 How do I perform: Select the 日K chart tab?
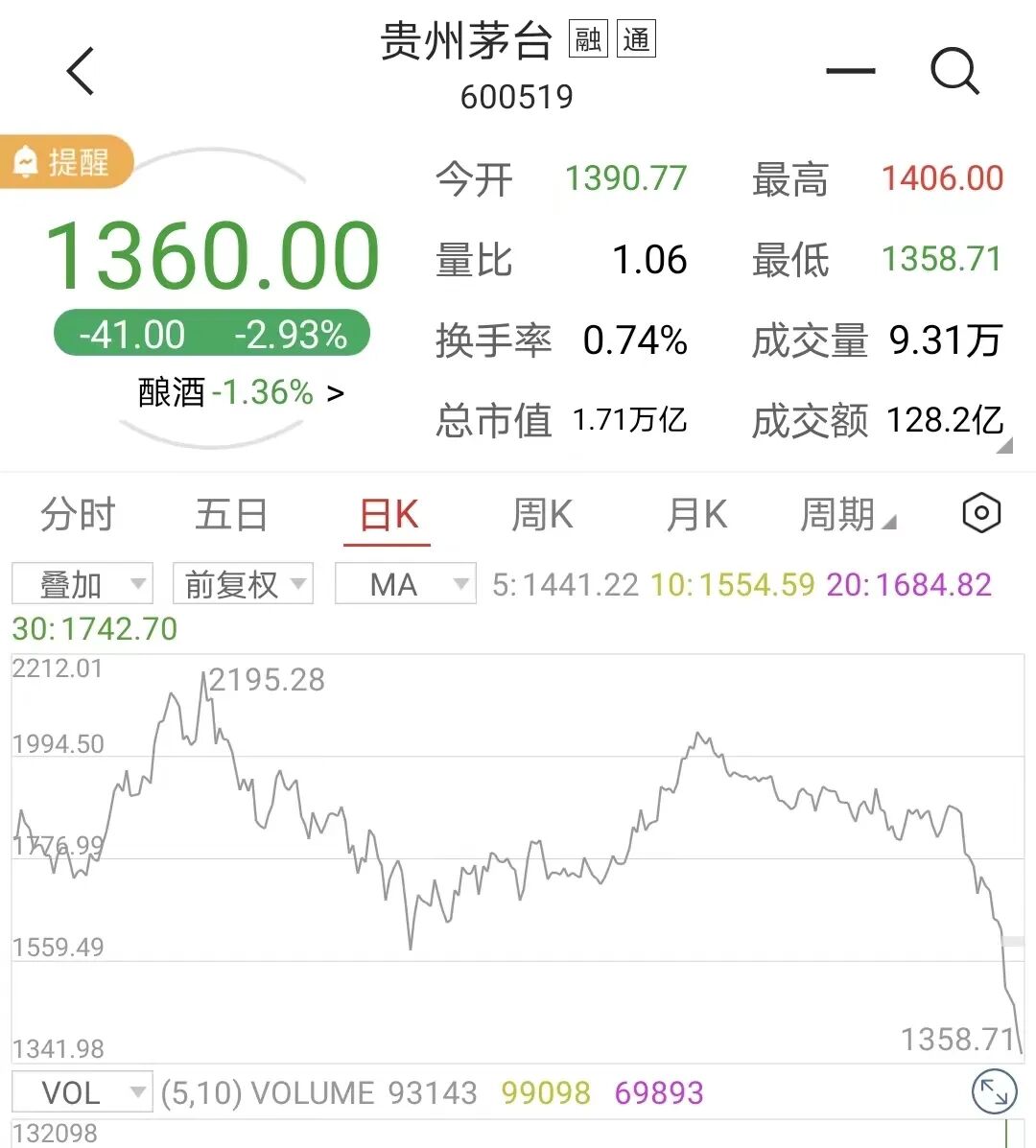click(x=388, y=515)
